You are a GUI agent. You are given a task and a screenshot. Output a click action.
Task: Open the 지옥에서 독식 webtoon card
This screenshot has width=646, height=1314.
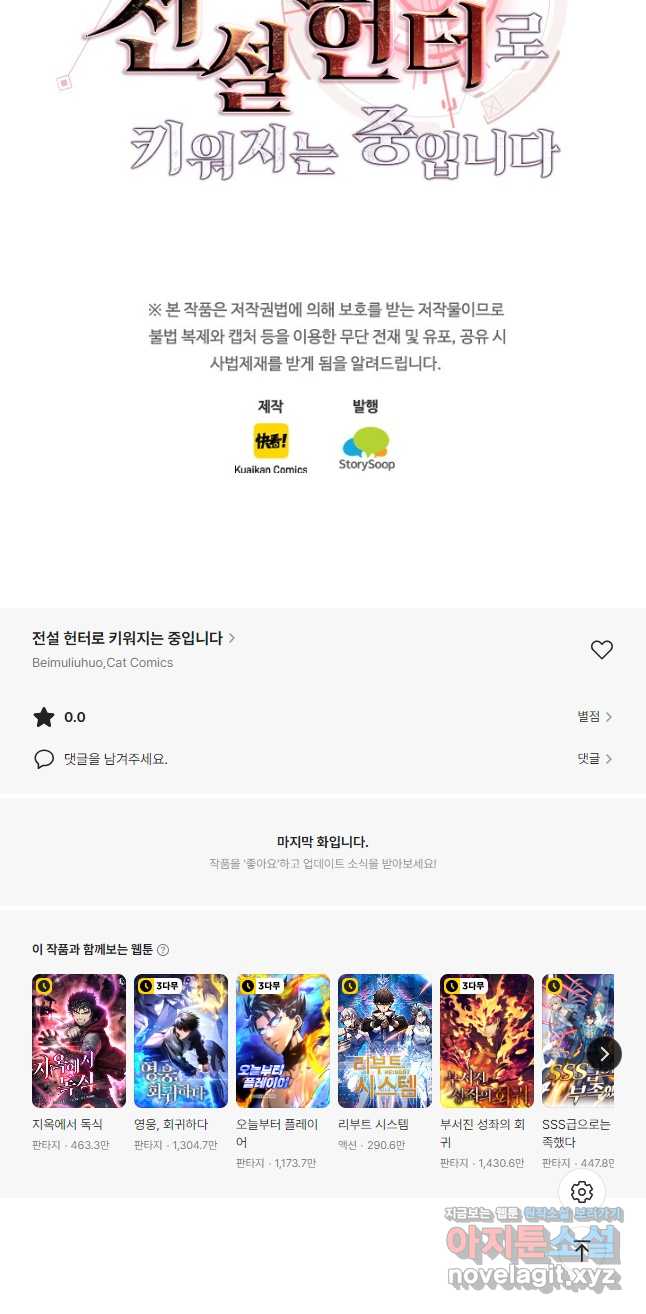pyautogui.click(x=79, y=1041)
